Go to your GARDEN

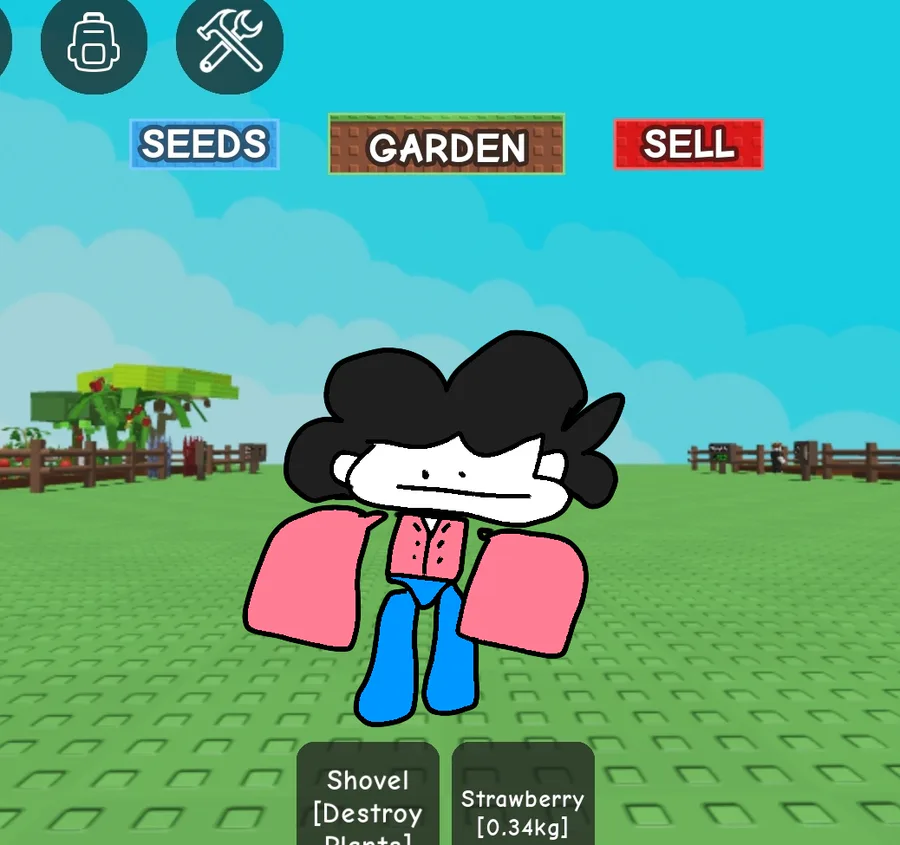446,146
